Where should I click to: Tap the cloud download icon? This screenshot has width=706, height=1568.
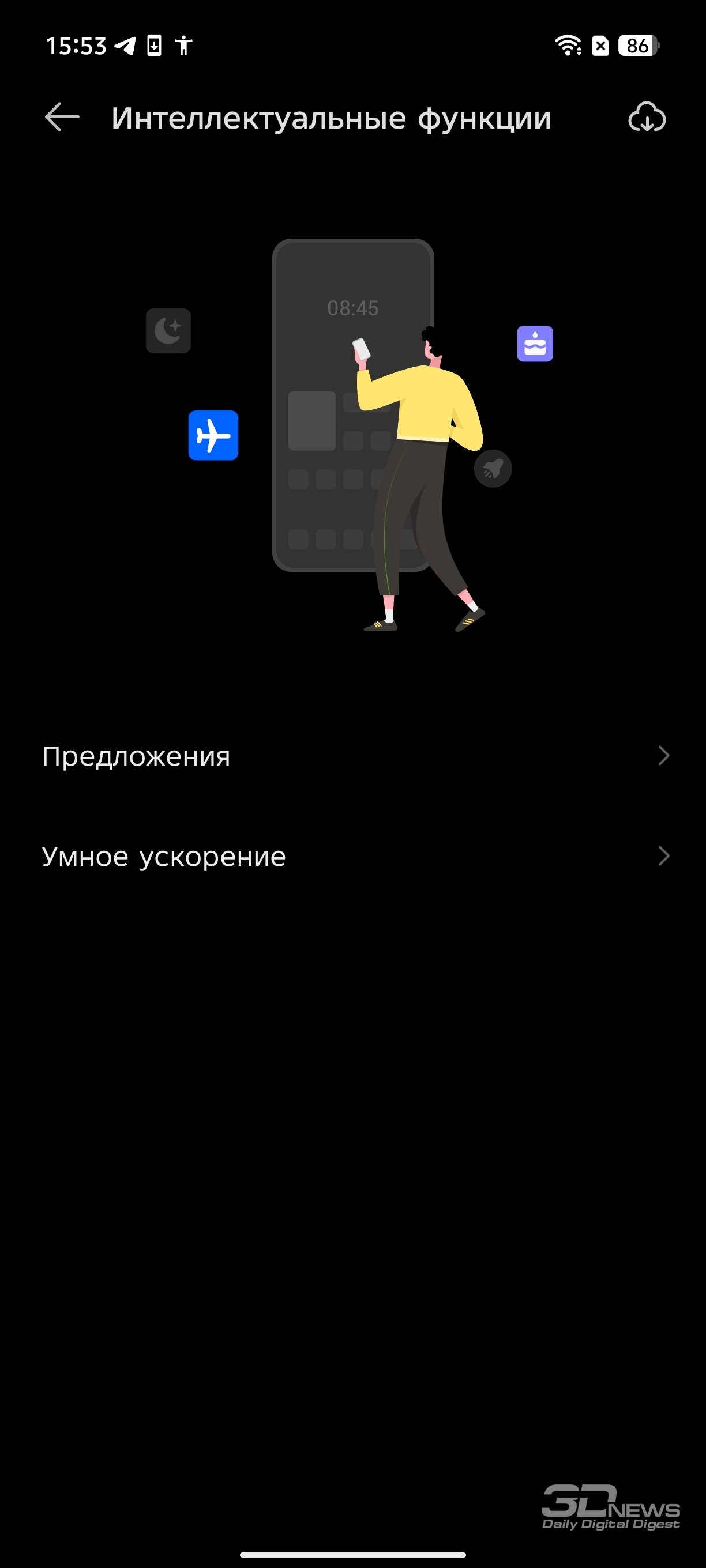647,118
